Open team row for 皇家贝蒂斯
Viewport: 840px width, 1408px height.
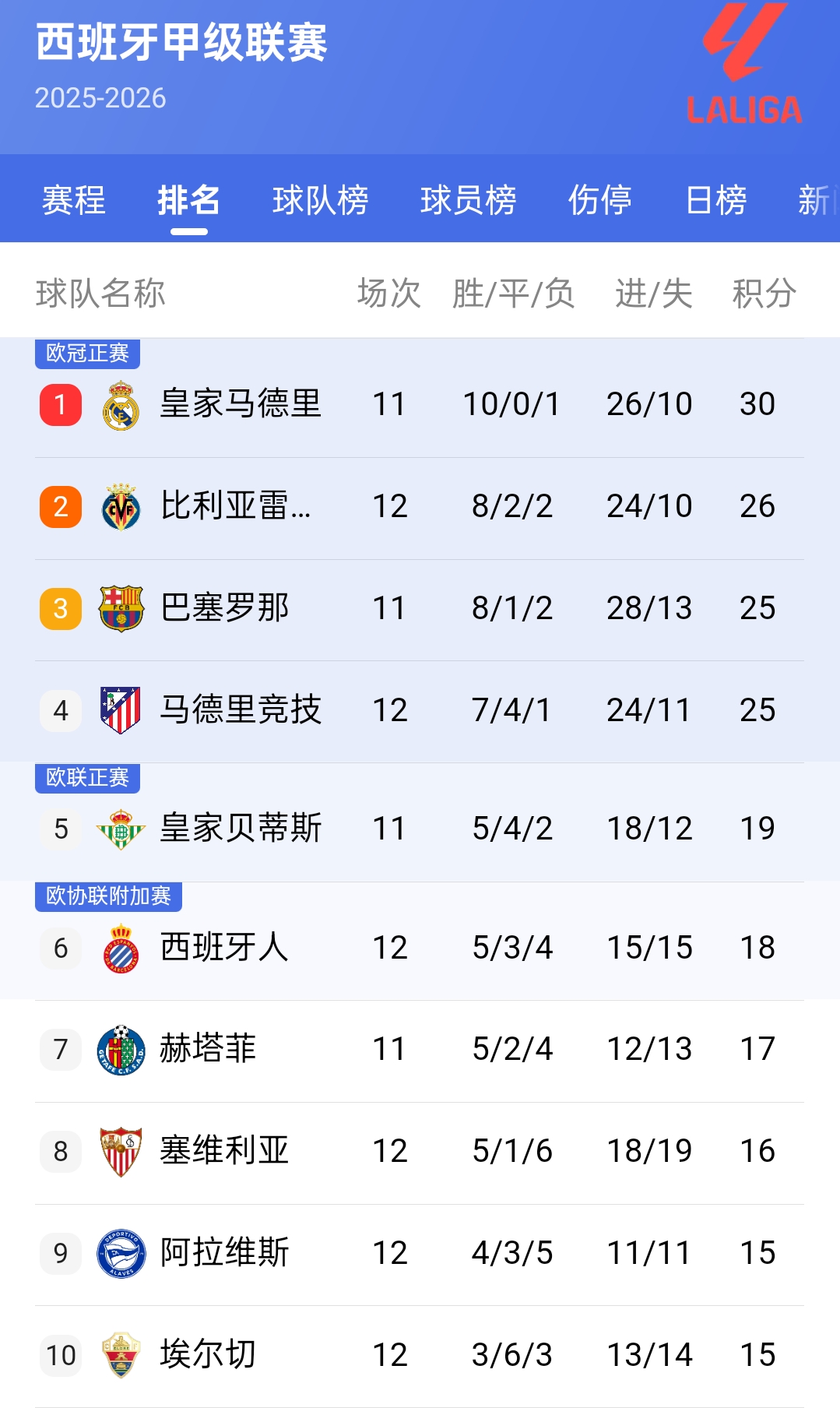(389, 828)
